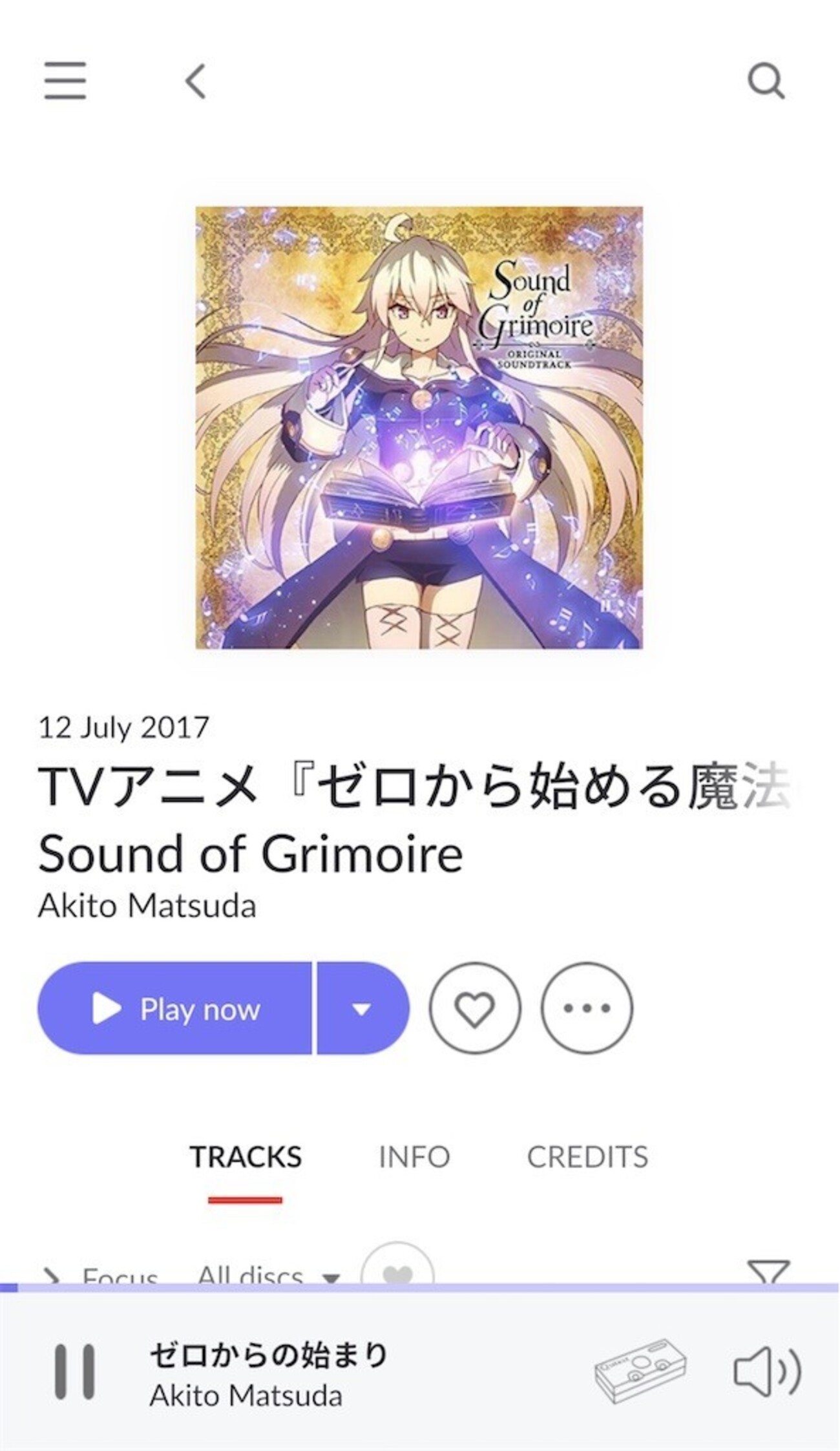Expand the All discs dropdown
This screenshot has height=1451, width=840.
tap(268, 1276)
